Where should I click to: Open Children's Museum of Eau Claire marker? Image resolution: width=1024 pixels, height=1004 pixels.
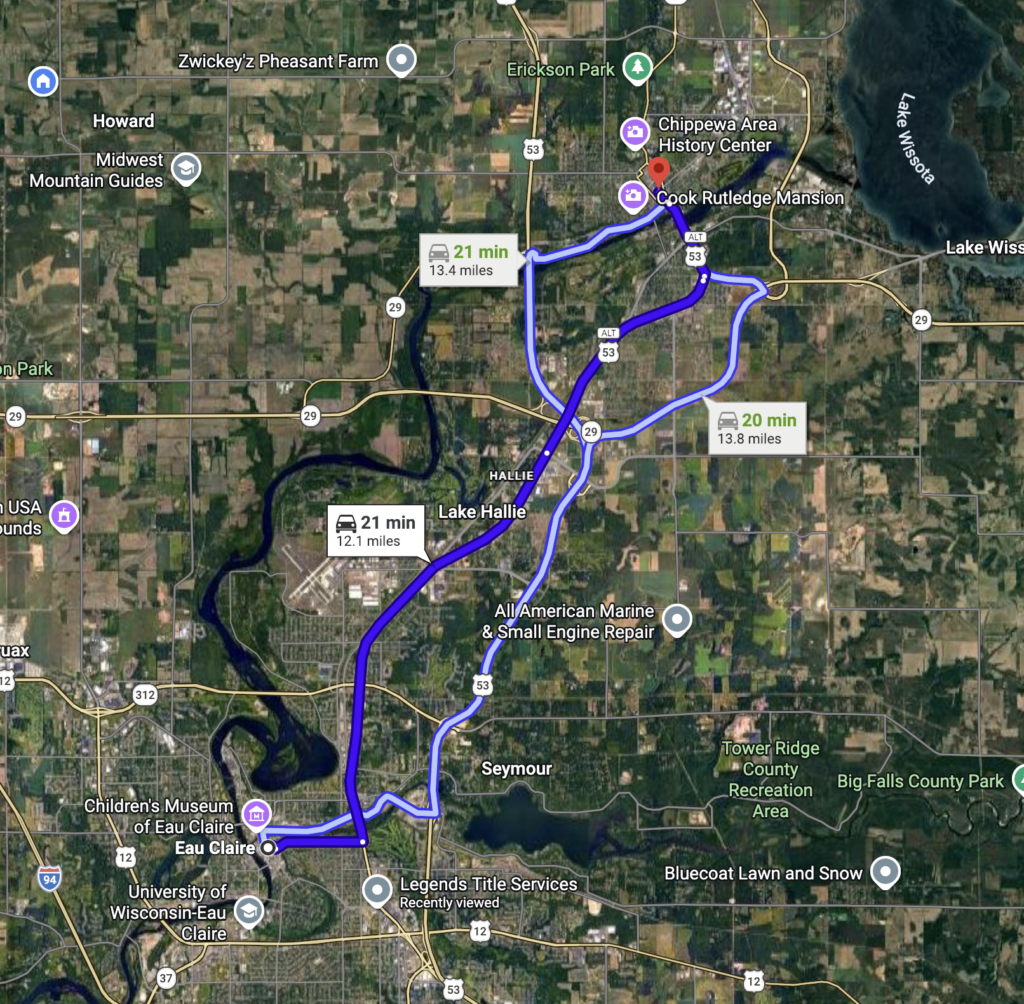click(257, 812)
